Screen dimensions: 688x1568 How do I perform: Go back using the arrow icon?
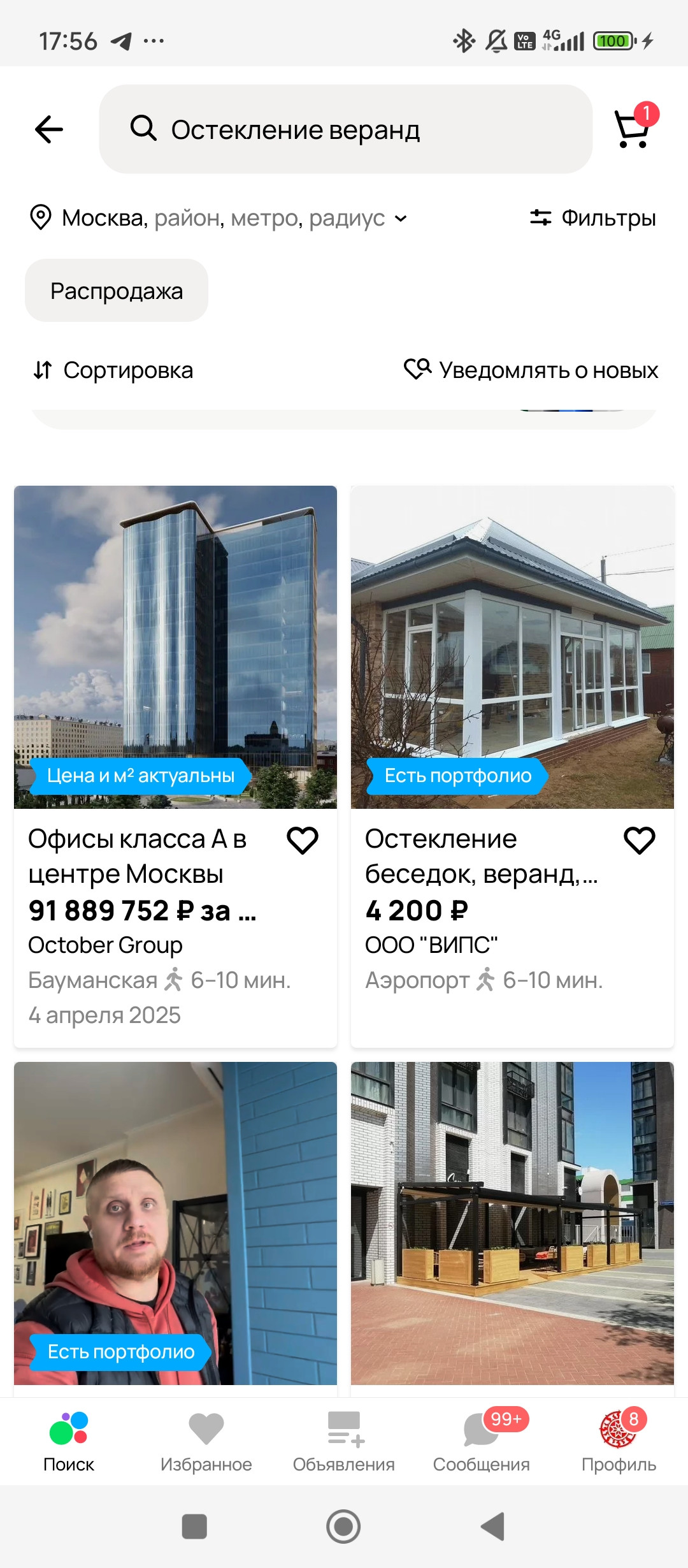click(49, 129)
